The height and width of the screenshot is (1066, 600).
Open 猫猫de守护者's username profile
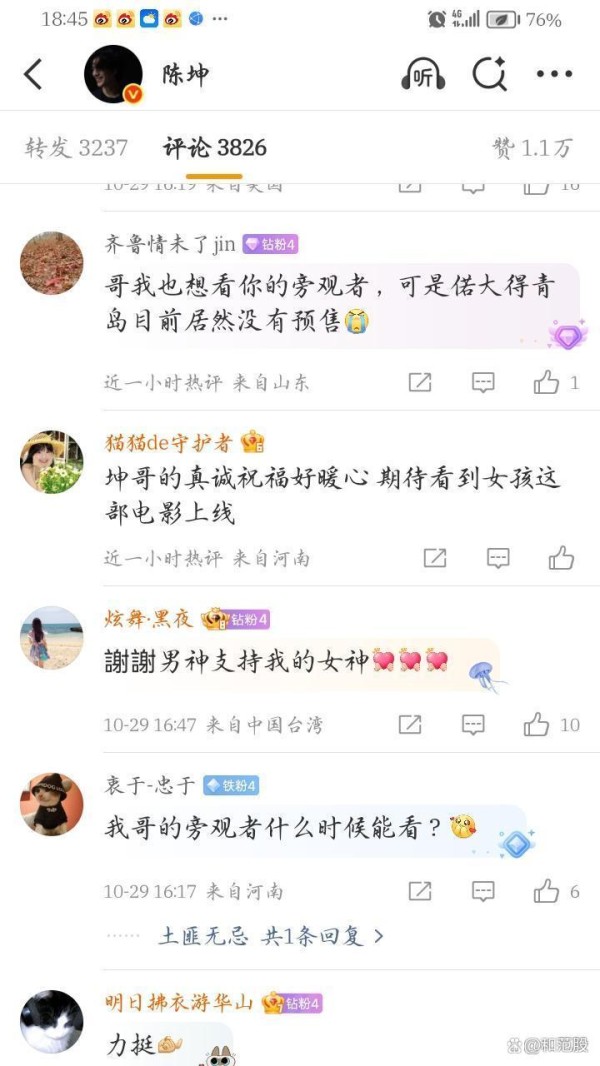tap(168, 442)
